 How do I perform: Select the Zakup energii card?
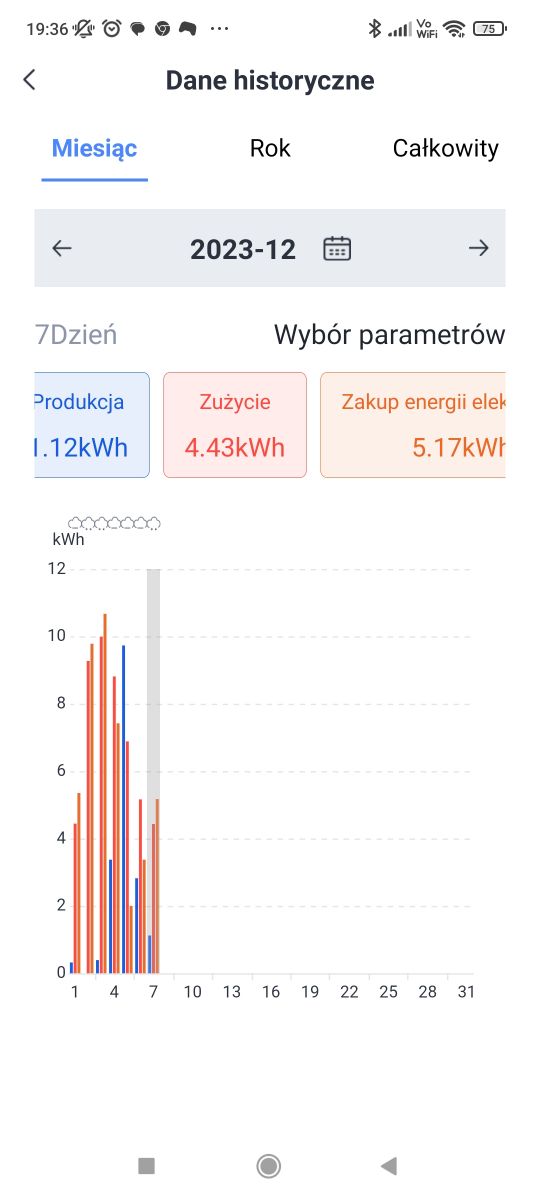[413, 425]
